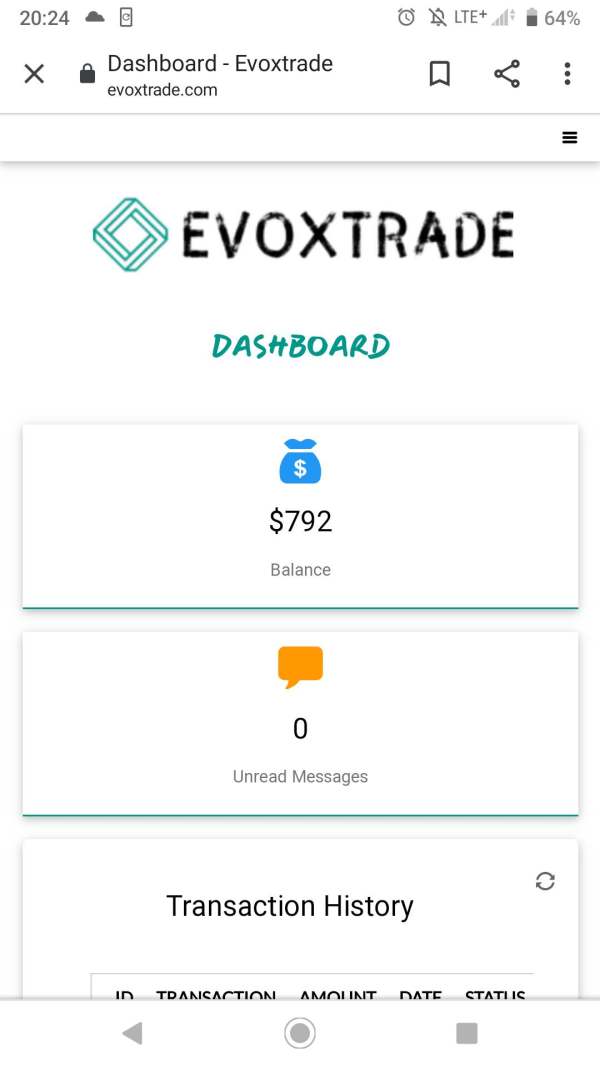Image resolution: width=600 pixels, height=1067 pixels.
Task: Close the Evoxtrade browser tab
Action: coord(34,73)
